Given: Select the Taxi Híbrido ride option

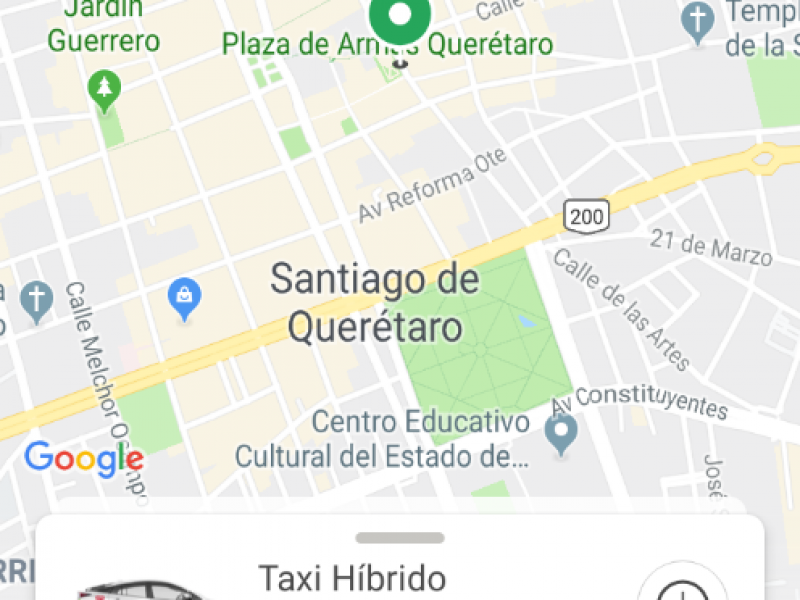Looking at the screenshot, I should [350, 579].
